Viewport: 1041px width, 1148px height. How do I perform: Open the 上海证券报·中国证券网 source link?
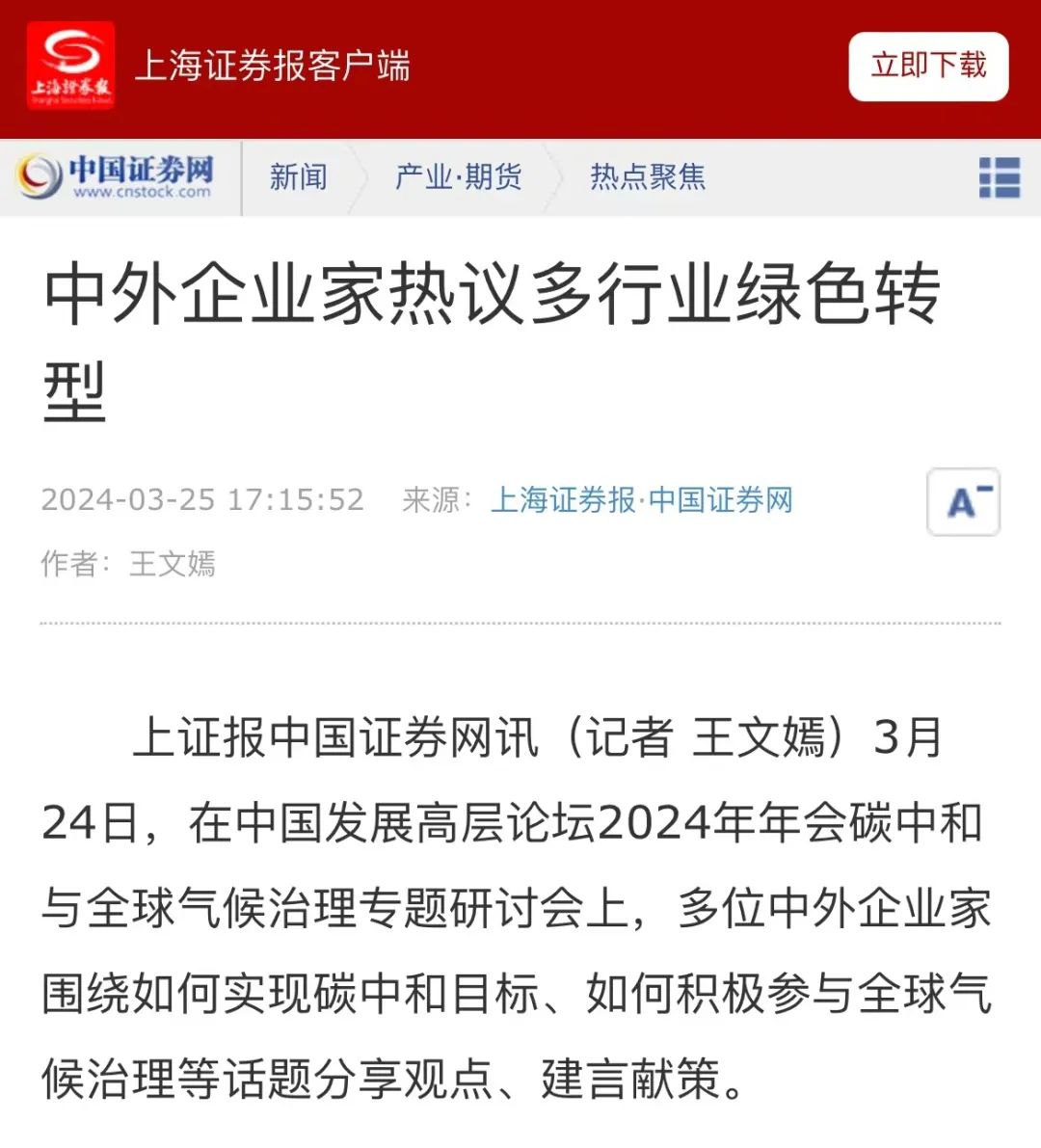[642, 500]
